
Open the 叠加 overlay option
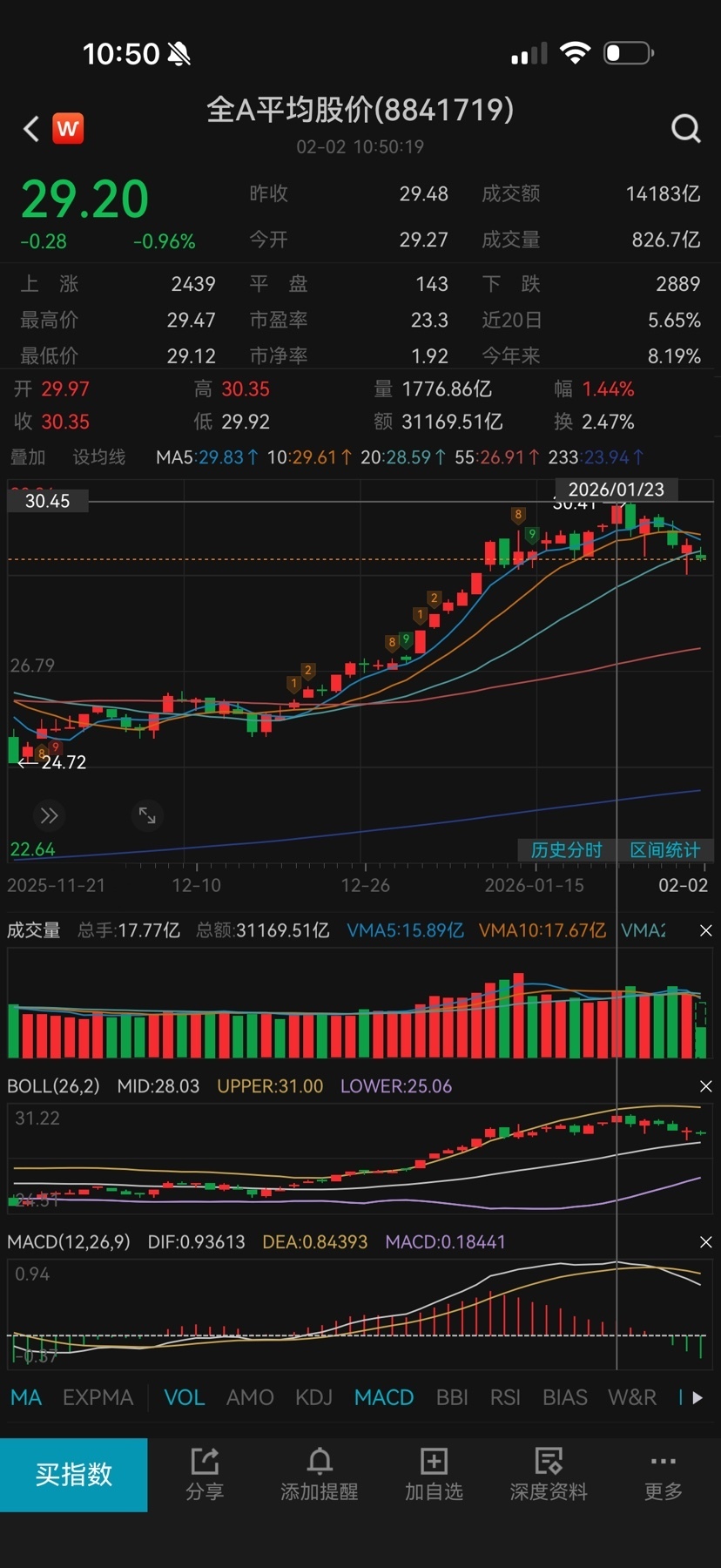click(x=28, y=457)
